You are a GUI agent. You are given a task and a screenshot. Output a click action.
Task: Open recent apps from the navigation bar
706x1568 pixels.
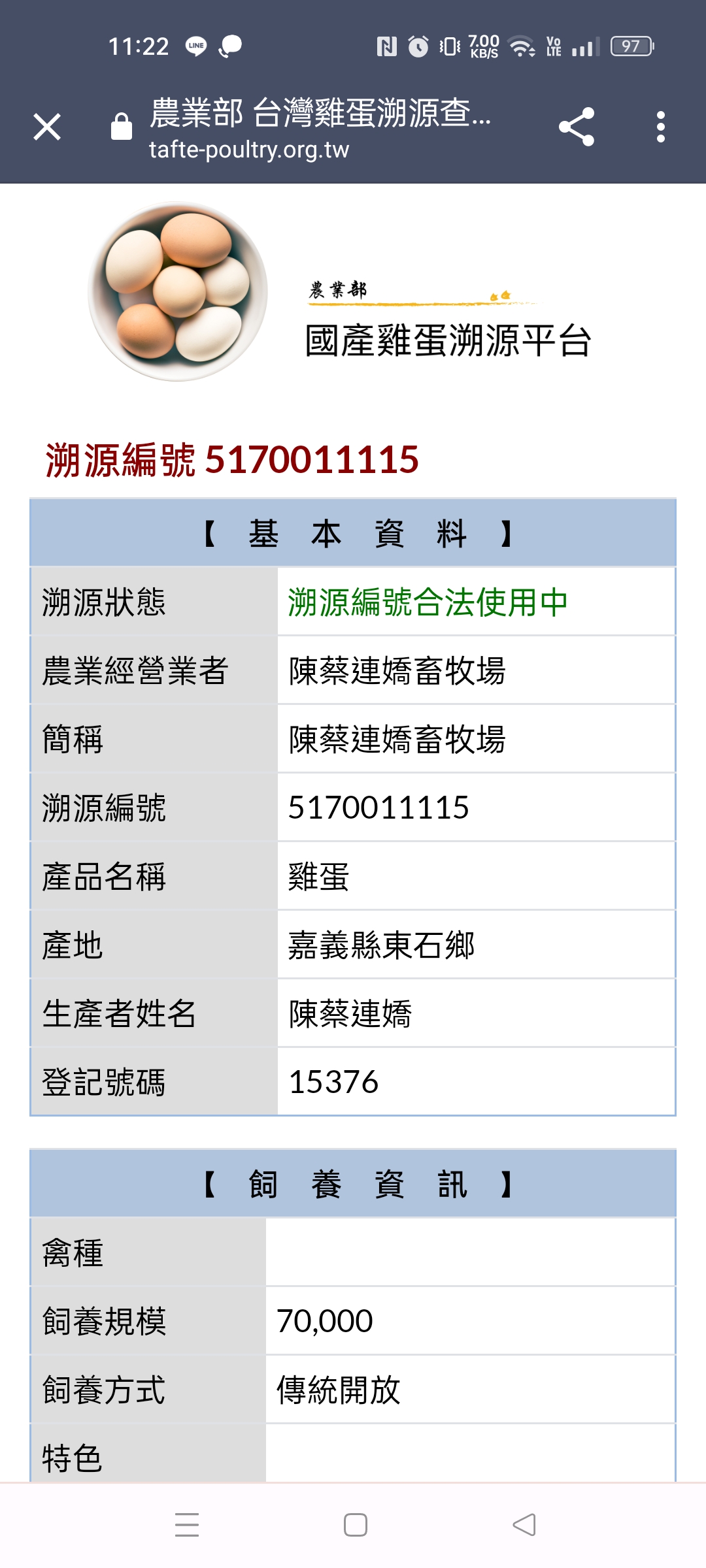pyautogui.click(x=187, y=1525)
